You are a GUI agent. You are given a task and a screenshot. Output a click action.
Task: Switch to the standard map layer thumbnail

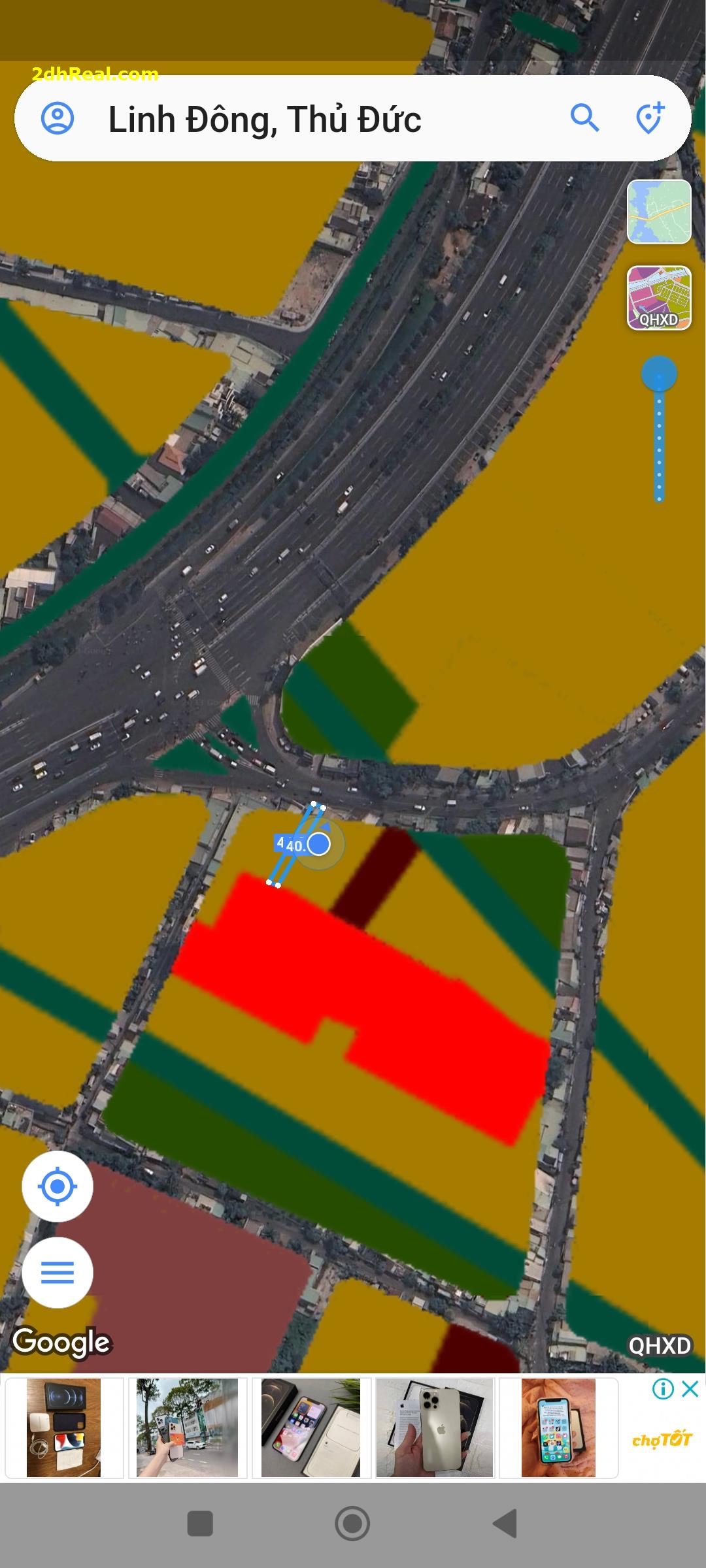tap(659, 212)
